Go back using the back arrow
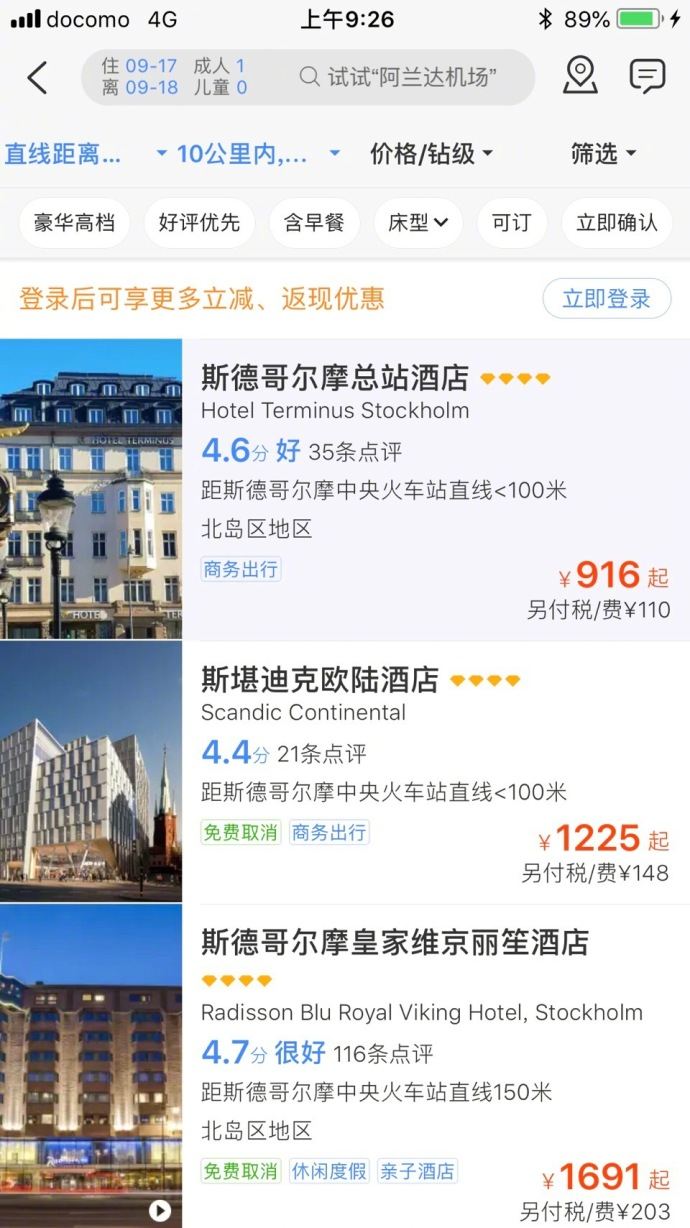The image size is (690, 1228). pyautogui.click(x=37, y=77)
